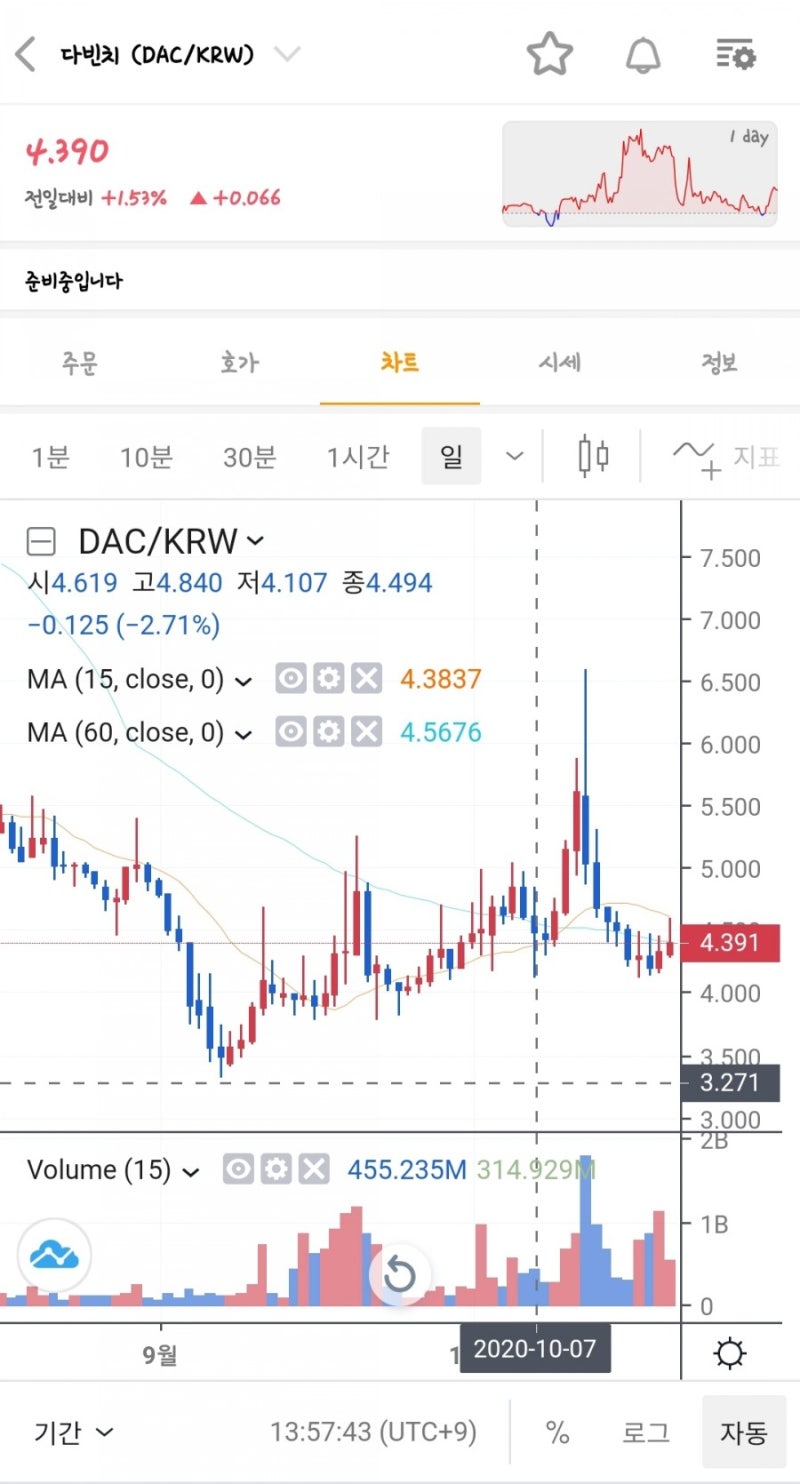The height and width of the screenshot is (1484, 800).
Task: Click the cloud chart overlay icon
Action: [x=54, y=1253]
